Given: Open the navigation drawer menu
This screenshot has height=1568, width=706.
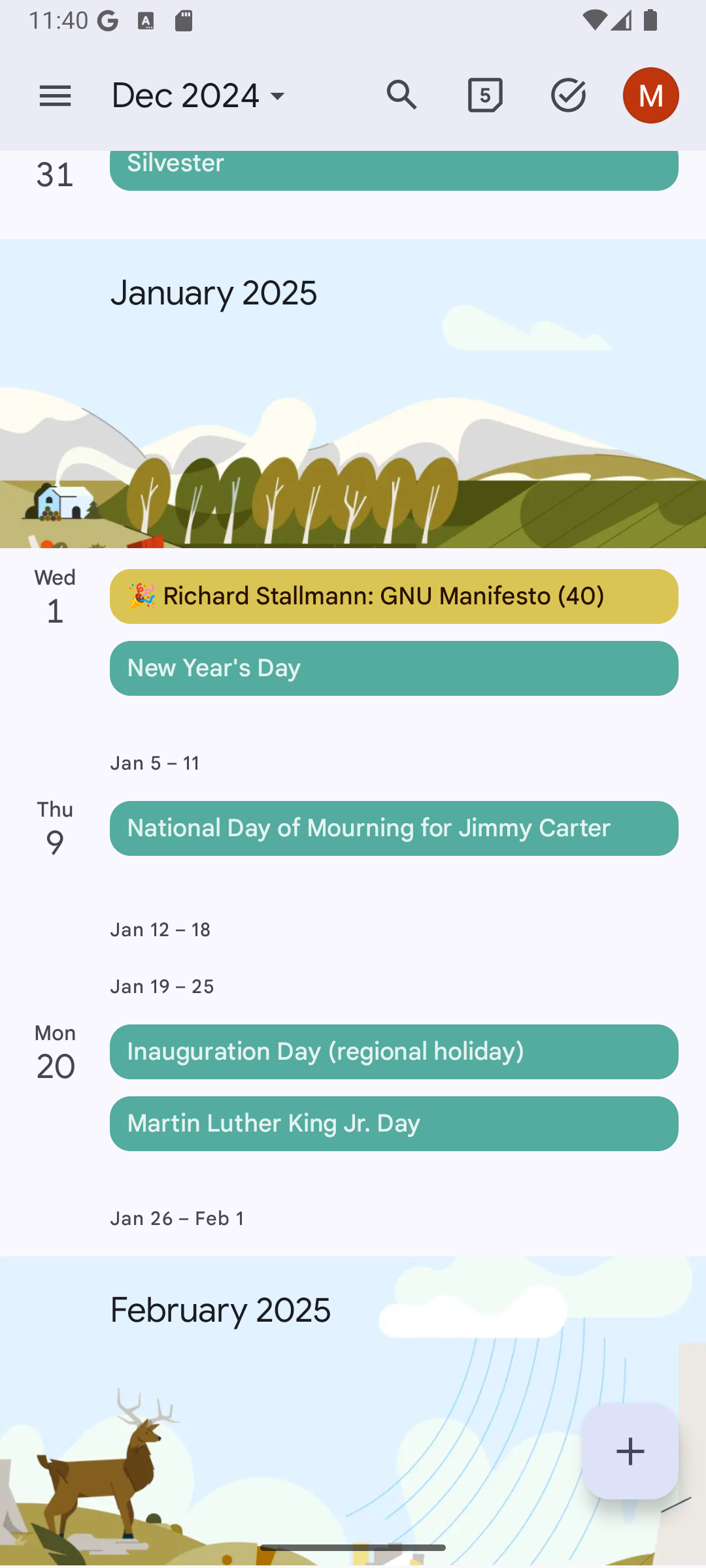Looking at the screenshot, I should (55, 96).
